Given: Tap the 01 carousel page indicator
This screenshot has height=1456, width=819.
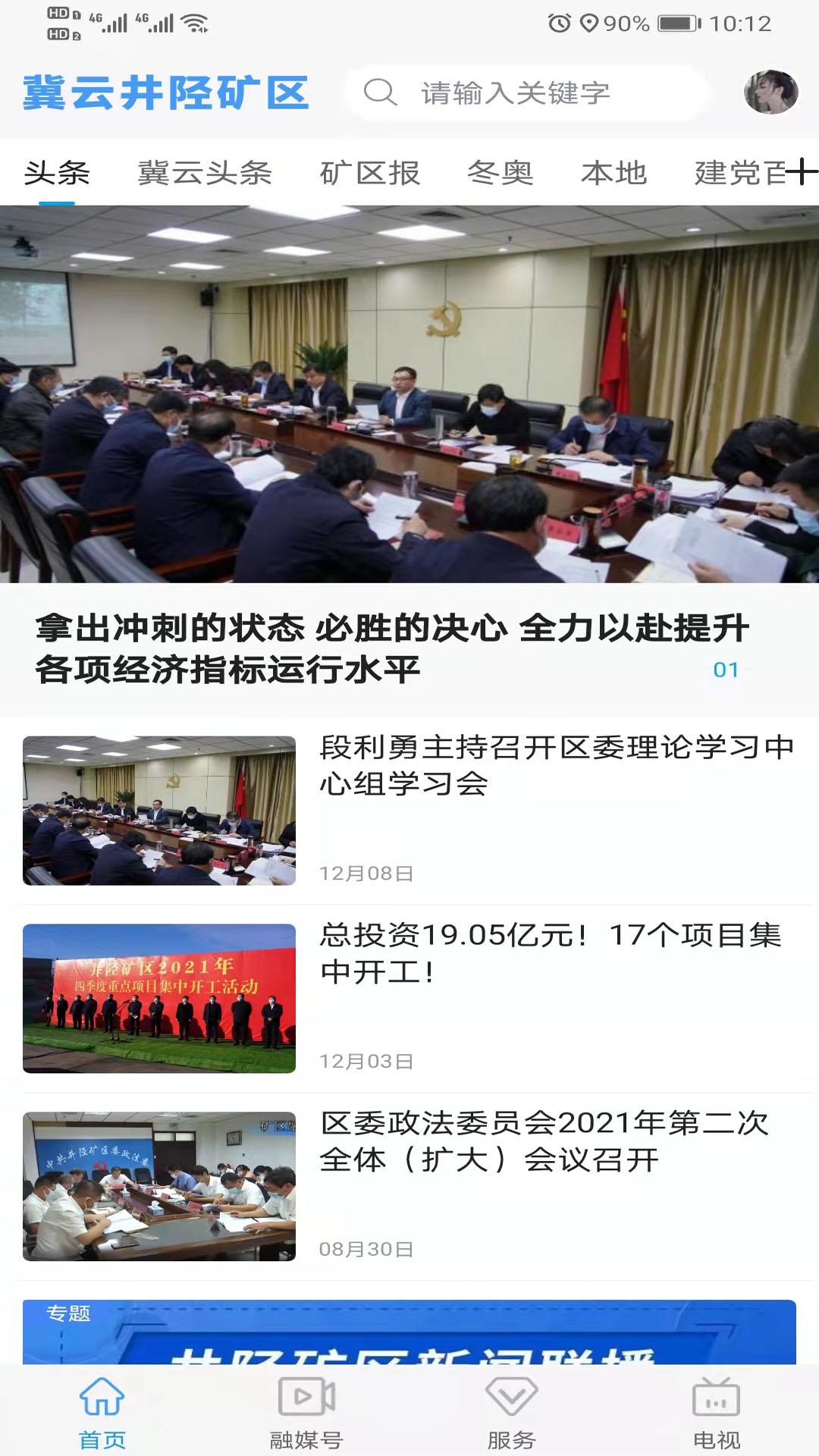Looking at the screenshot, I should coord(726,670).
